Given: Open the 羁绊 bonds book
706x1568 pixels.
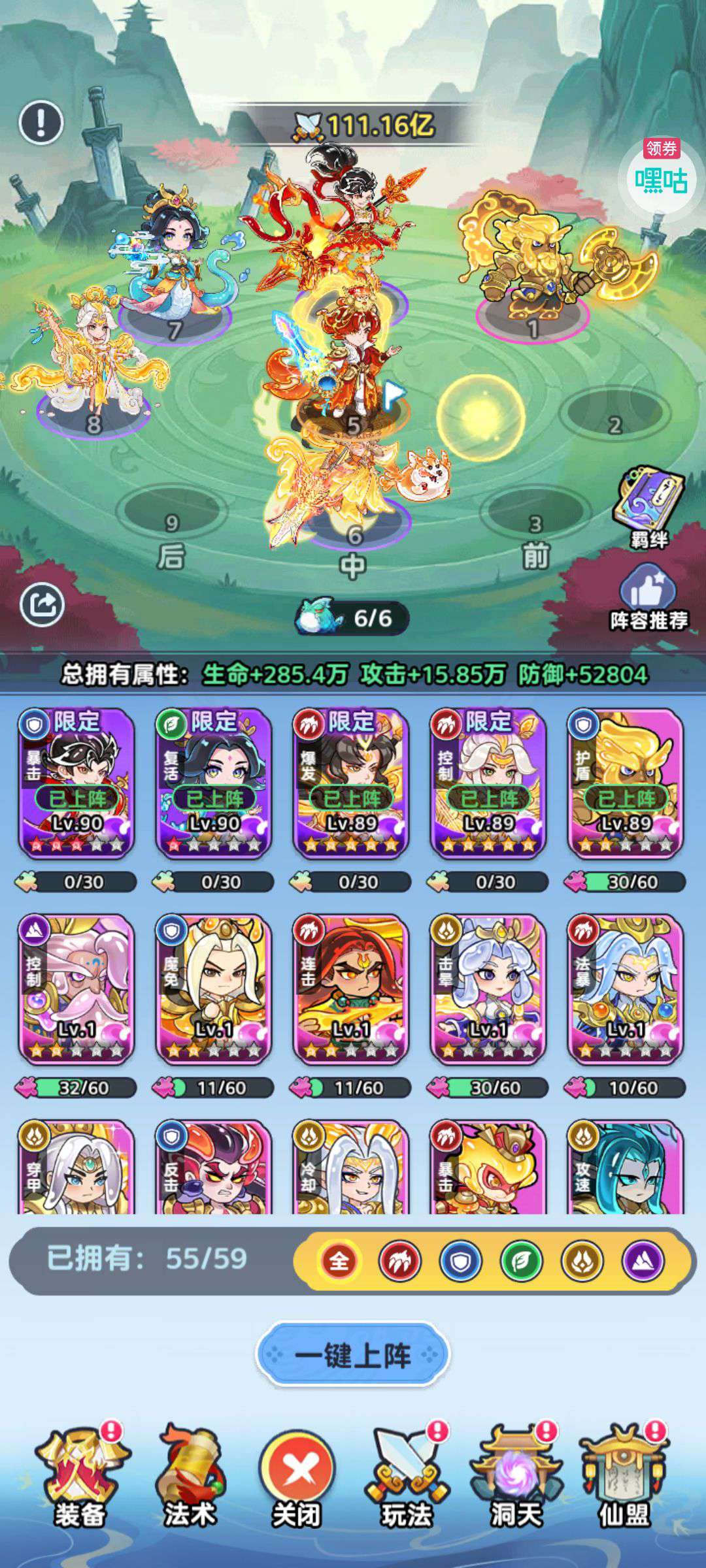Looking at the screenshot, I should [649, 508].
